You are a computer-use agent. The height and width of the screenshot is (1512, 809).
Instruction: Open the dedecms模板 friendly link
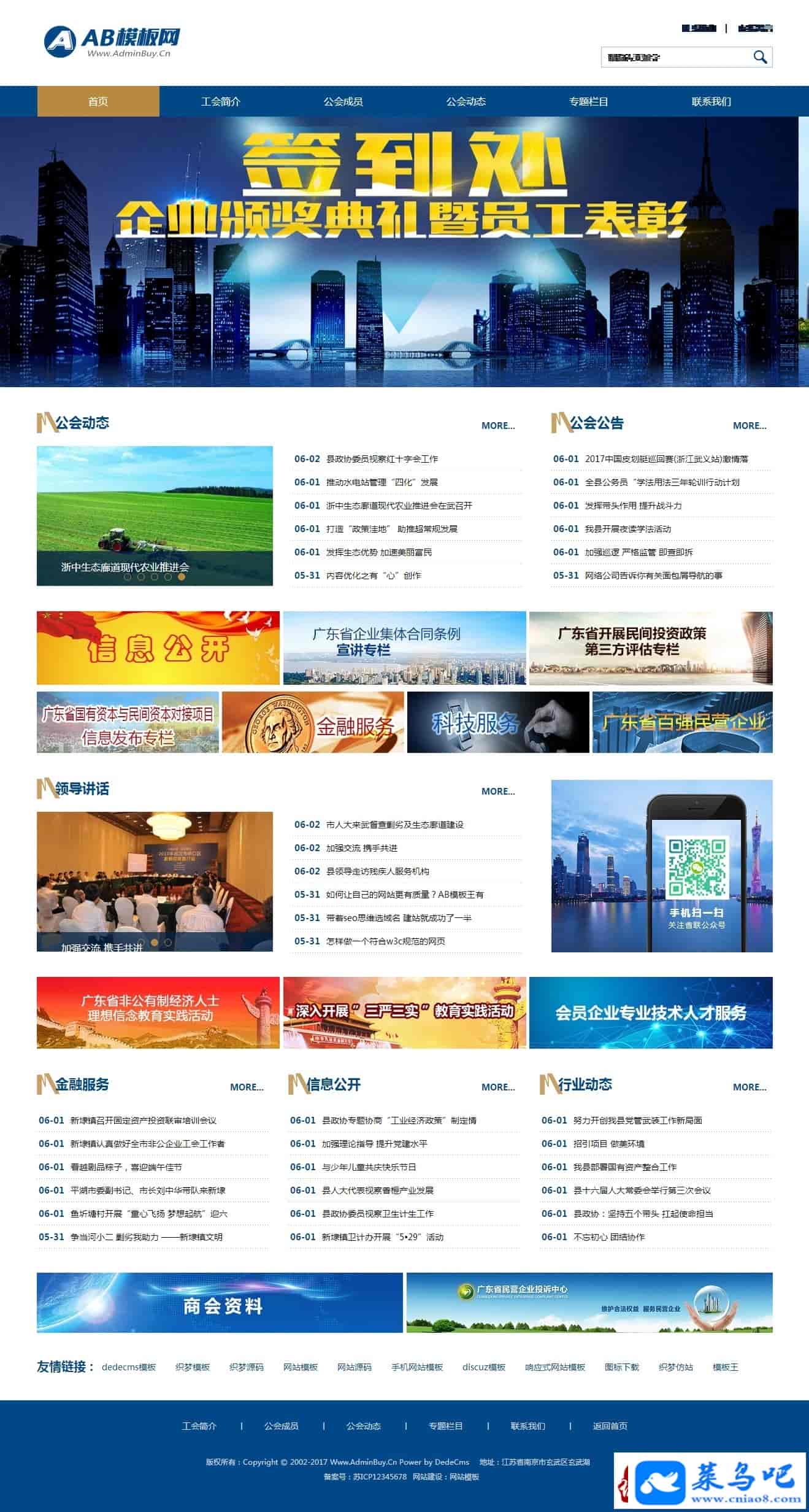pos(129,1367)
